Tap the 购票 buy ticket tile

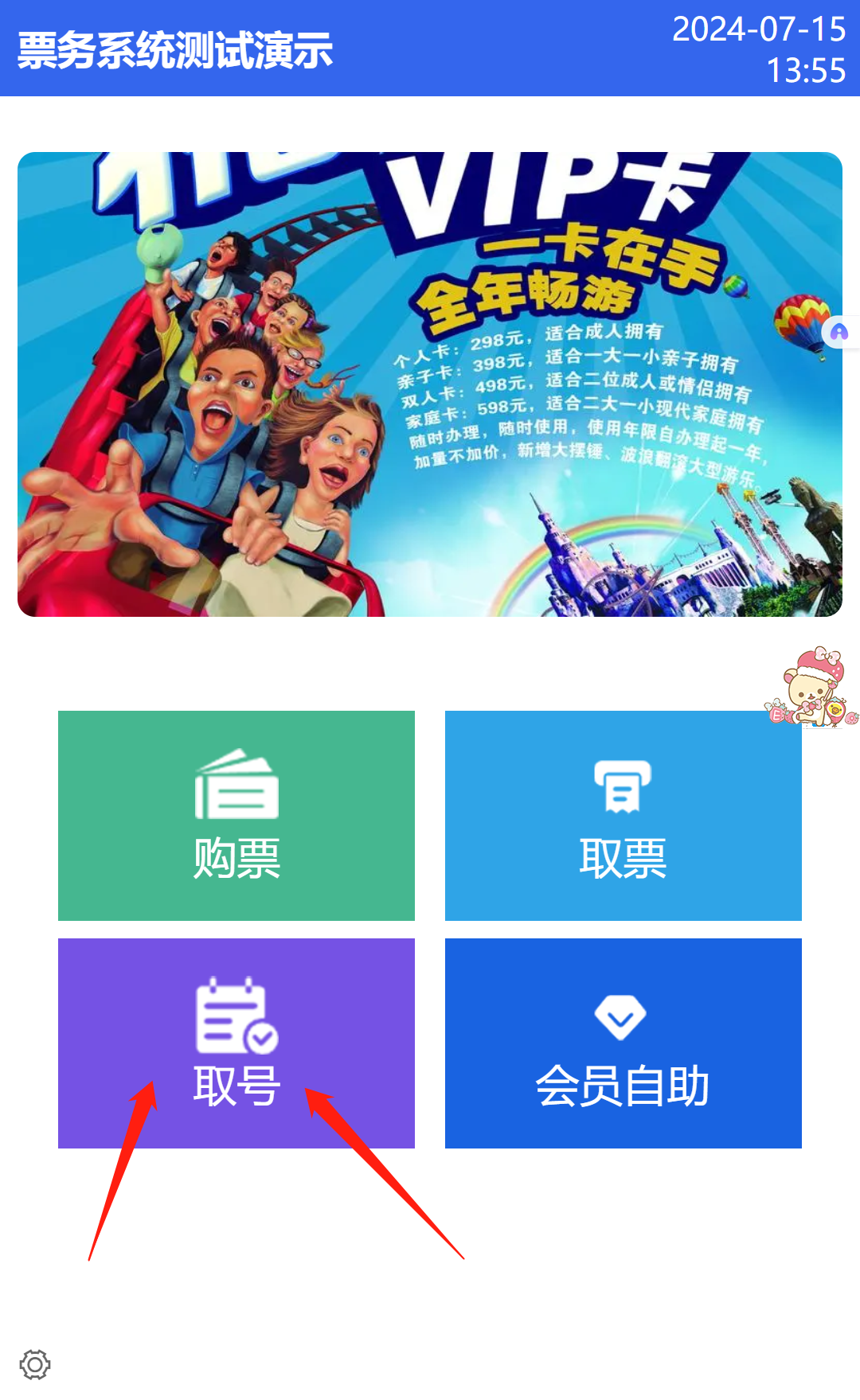pyautogui.click(x=236, y=815)
